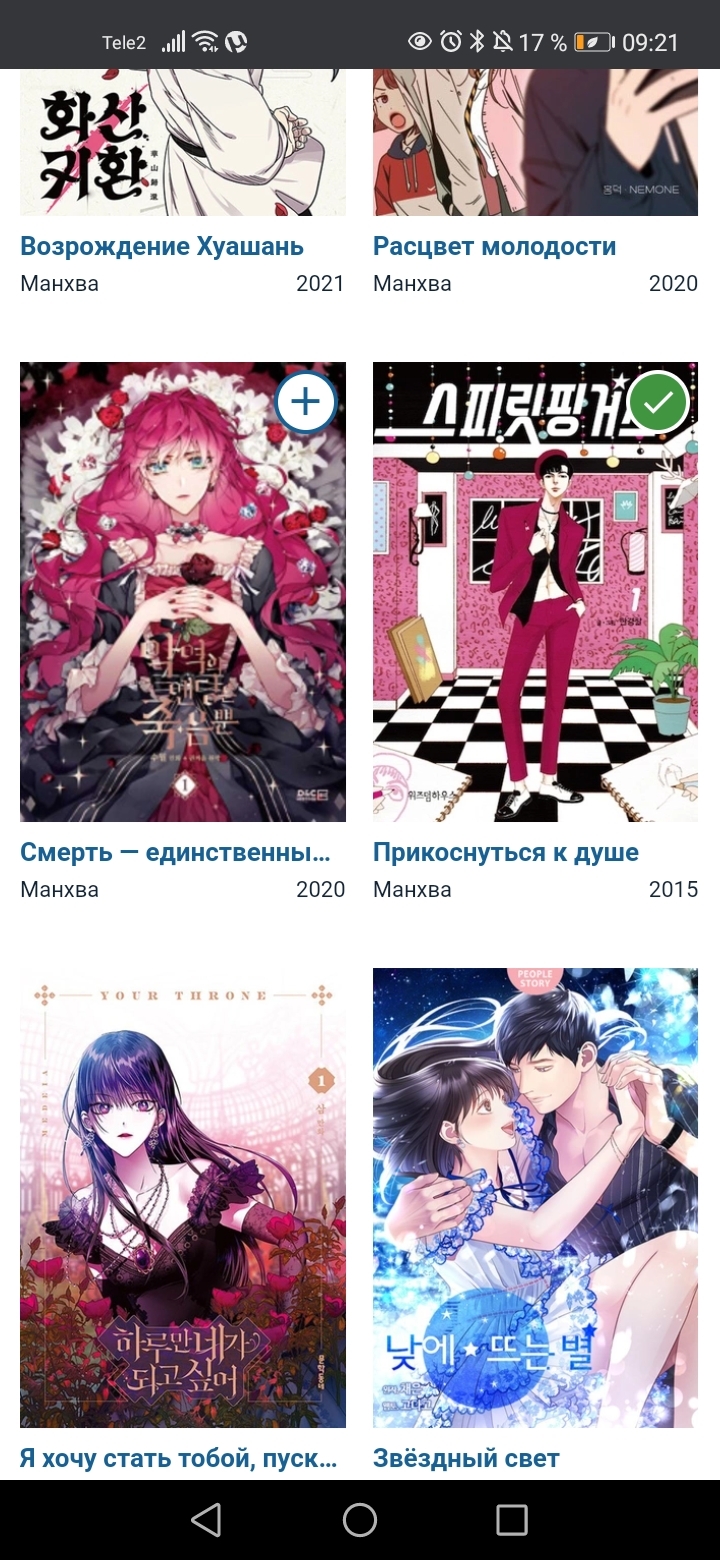The height and width of the screenshot is (1560, 720).
Task: Add "Смерть — единственный..." via plus icon
Action: pos(305,402)
